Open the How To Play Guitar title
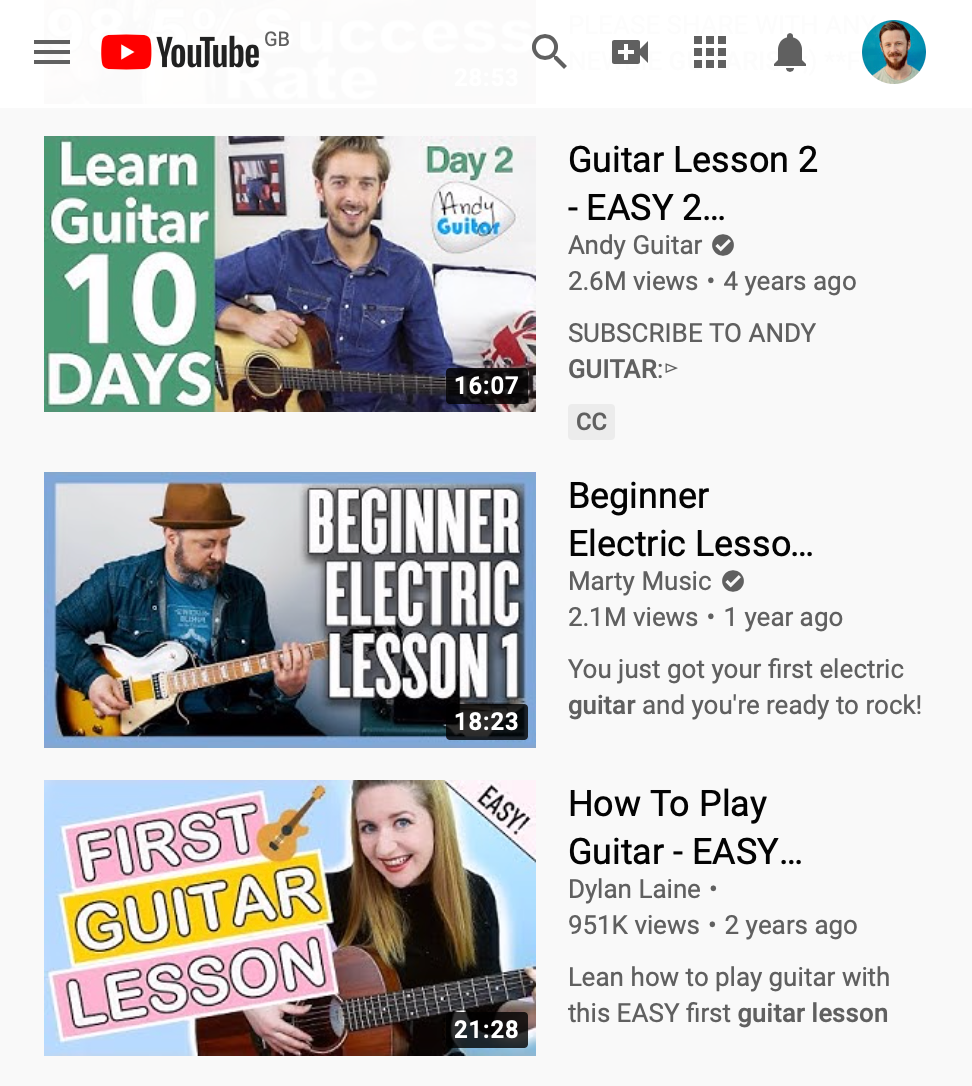This screenshot has width=972, height=1086. point(685,827)
